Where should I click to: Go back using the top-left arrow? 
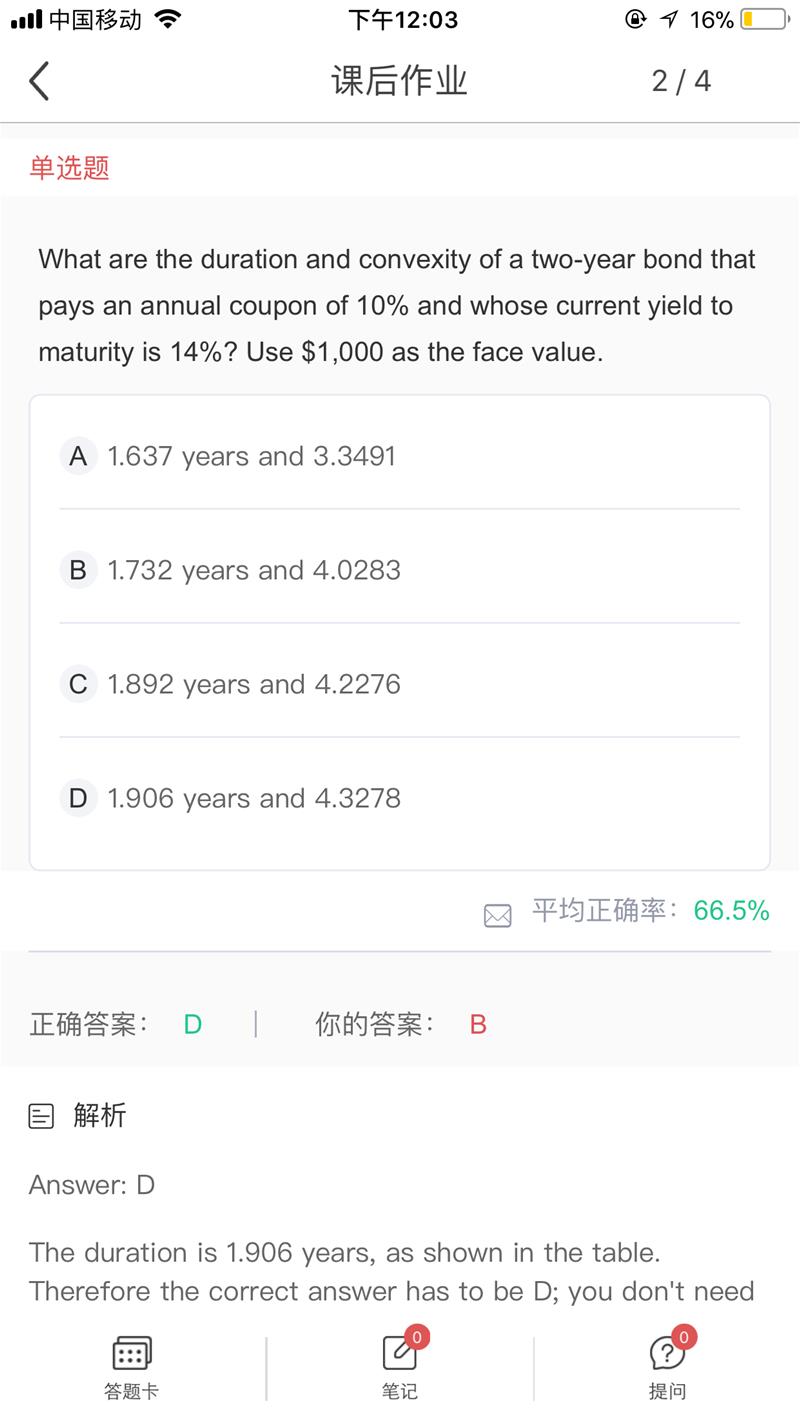[39, 81]
